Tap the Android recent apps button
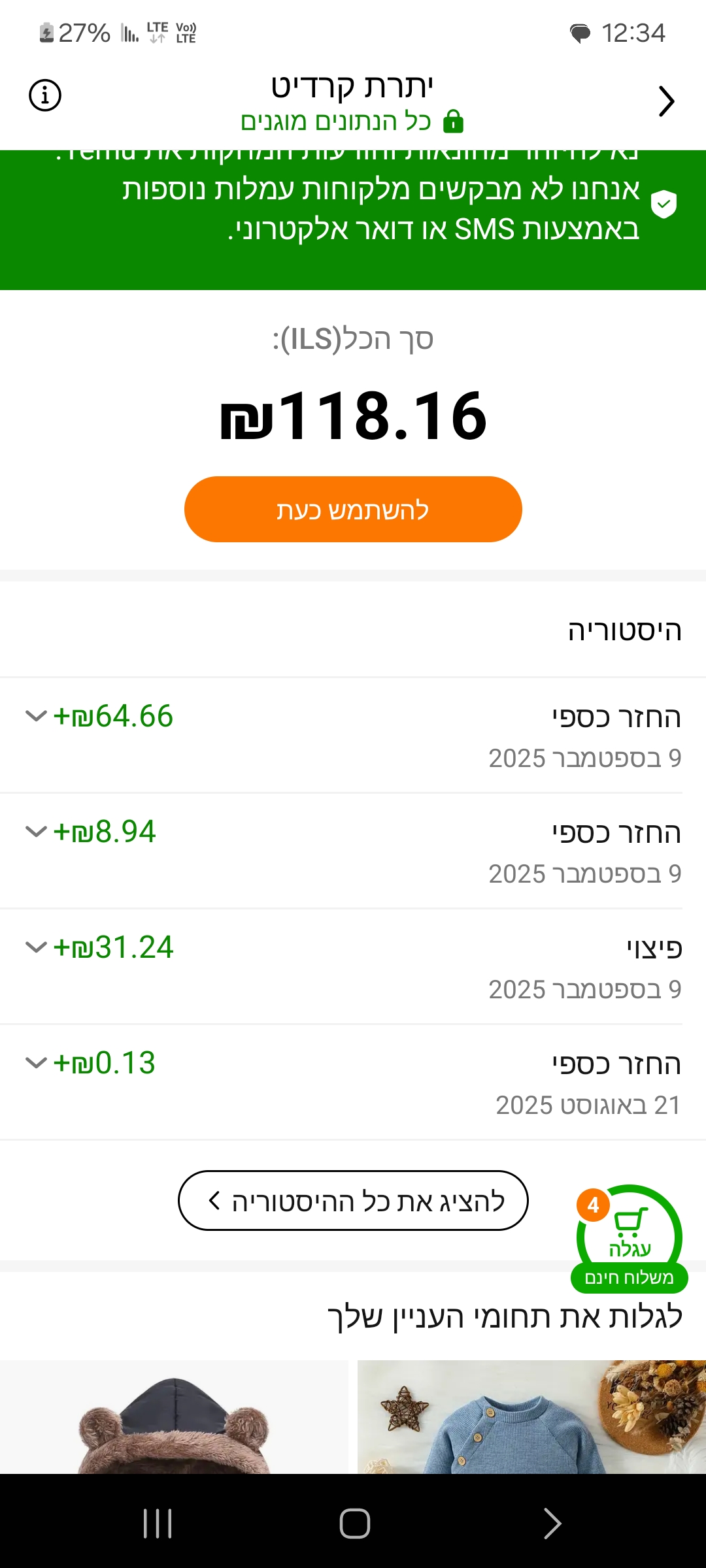The height and width of the screenshot is (1568, 706). pos(157,1522)
